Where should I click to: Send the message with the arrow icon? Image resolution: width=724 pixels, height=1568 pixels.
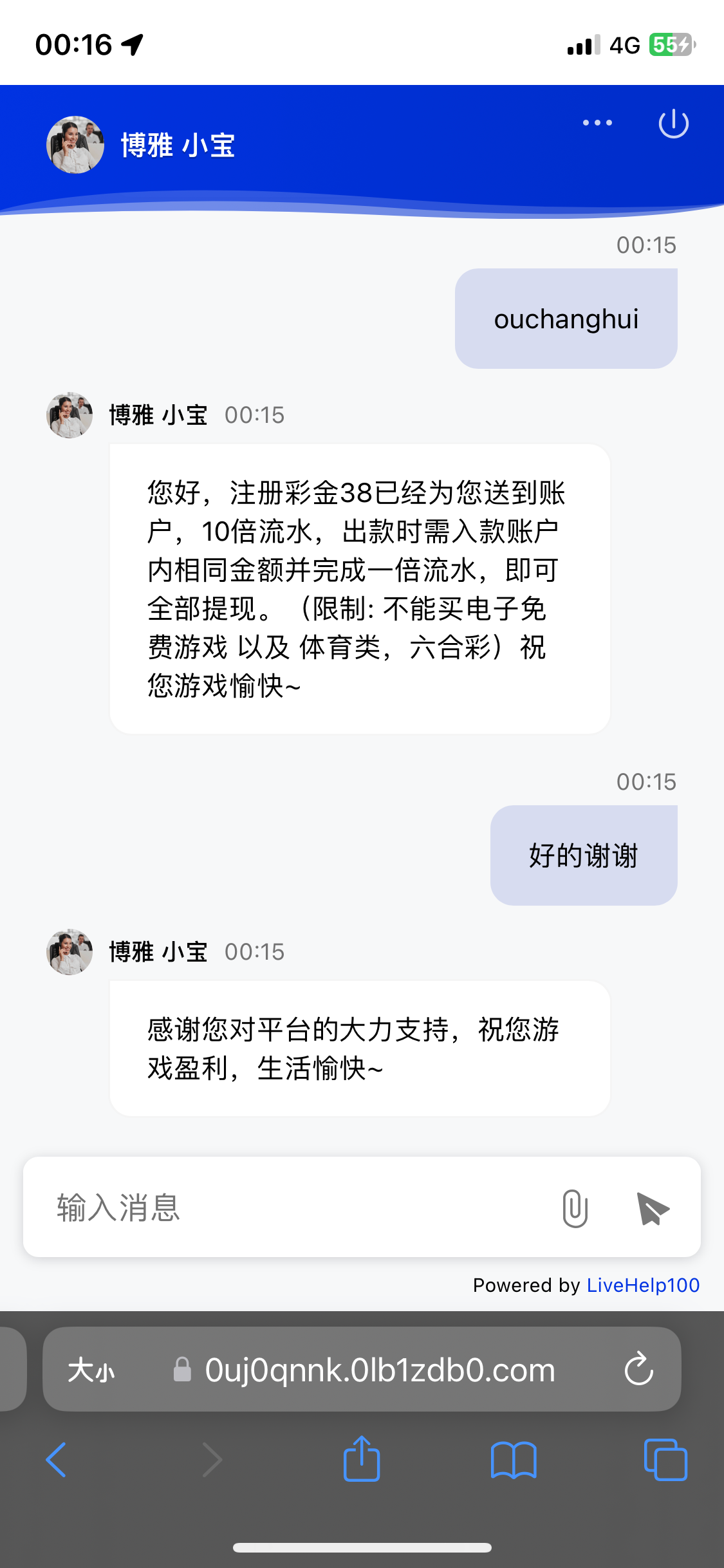(x=653, y=1208)
